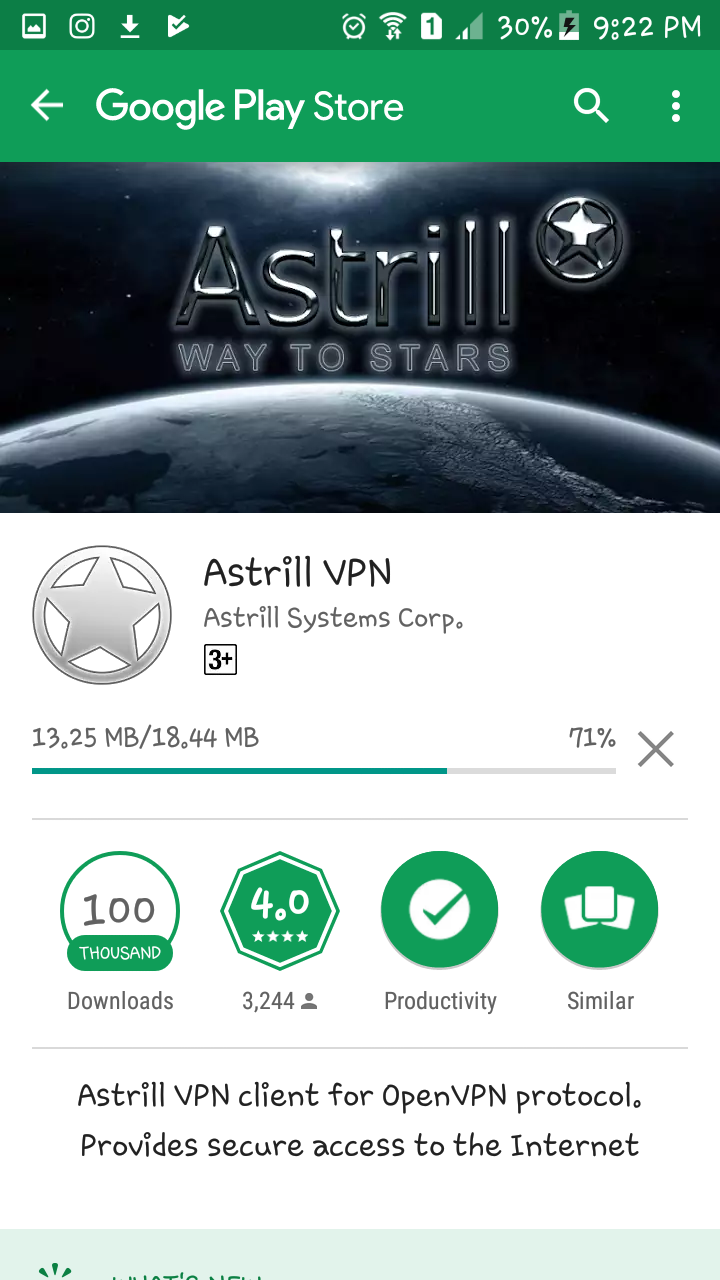This screenshot has height=1280, width=720.
Task: Browse the Productivity category
Action: click(x=440, y=911)
